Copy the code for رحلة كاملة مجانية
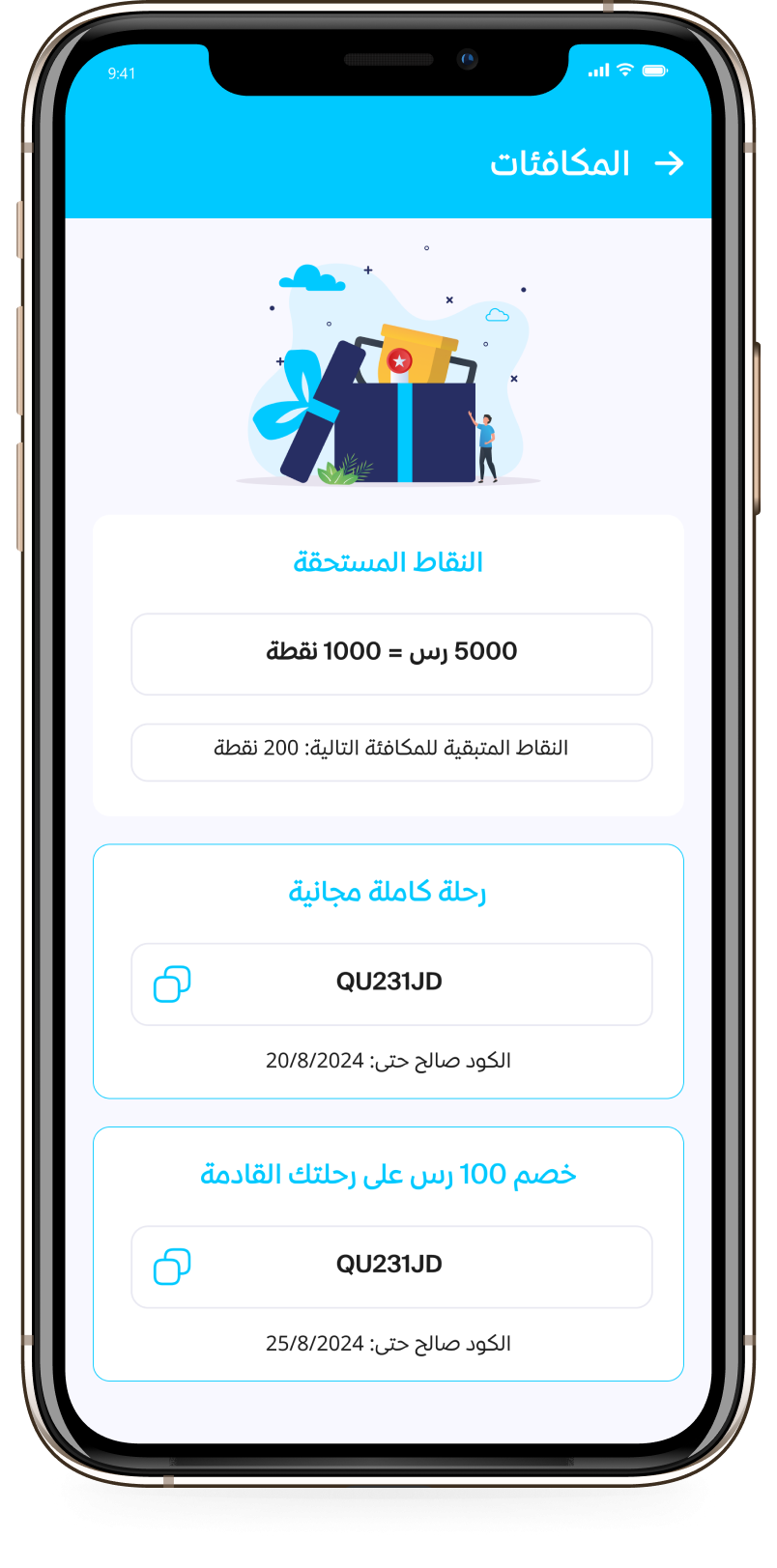 pos(172,984)
